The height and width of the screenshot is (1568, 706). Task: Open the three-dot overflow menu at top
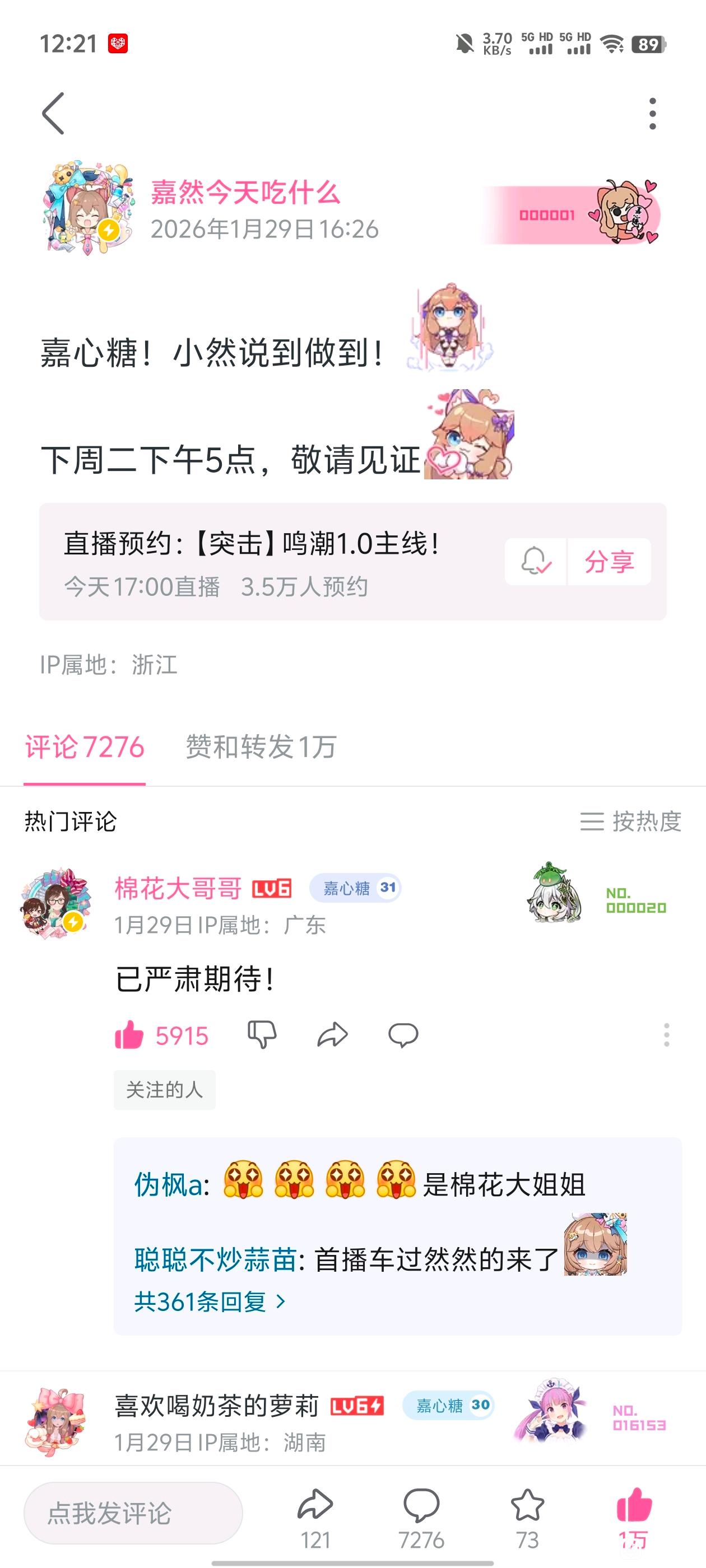point(652,114)
